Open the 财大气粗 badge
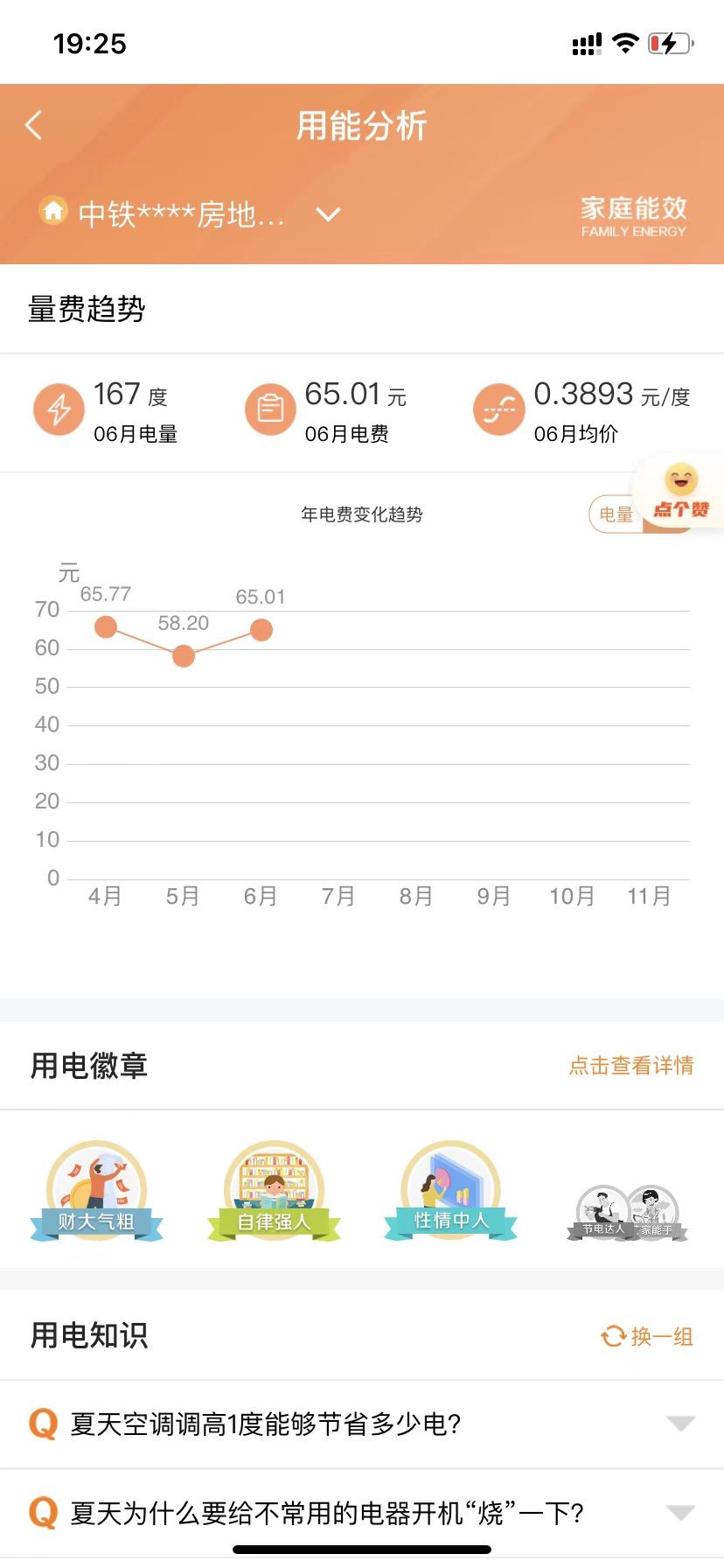Image resolution: width=724 pixels, height=1568 pixels. [x=97, y=1191]
